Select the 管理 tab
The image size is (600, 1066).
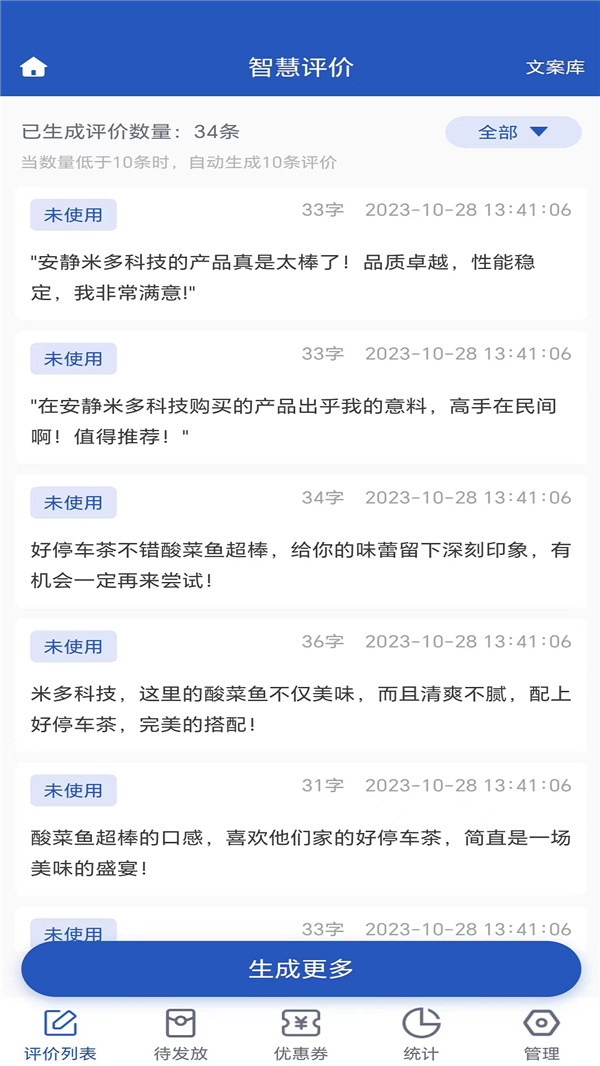pos(541,1034)
